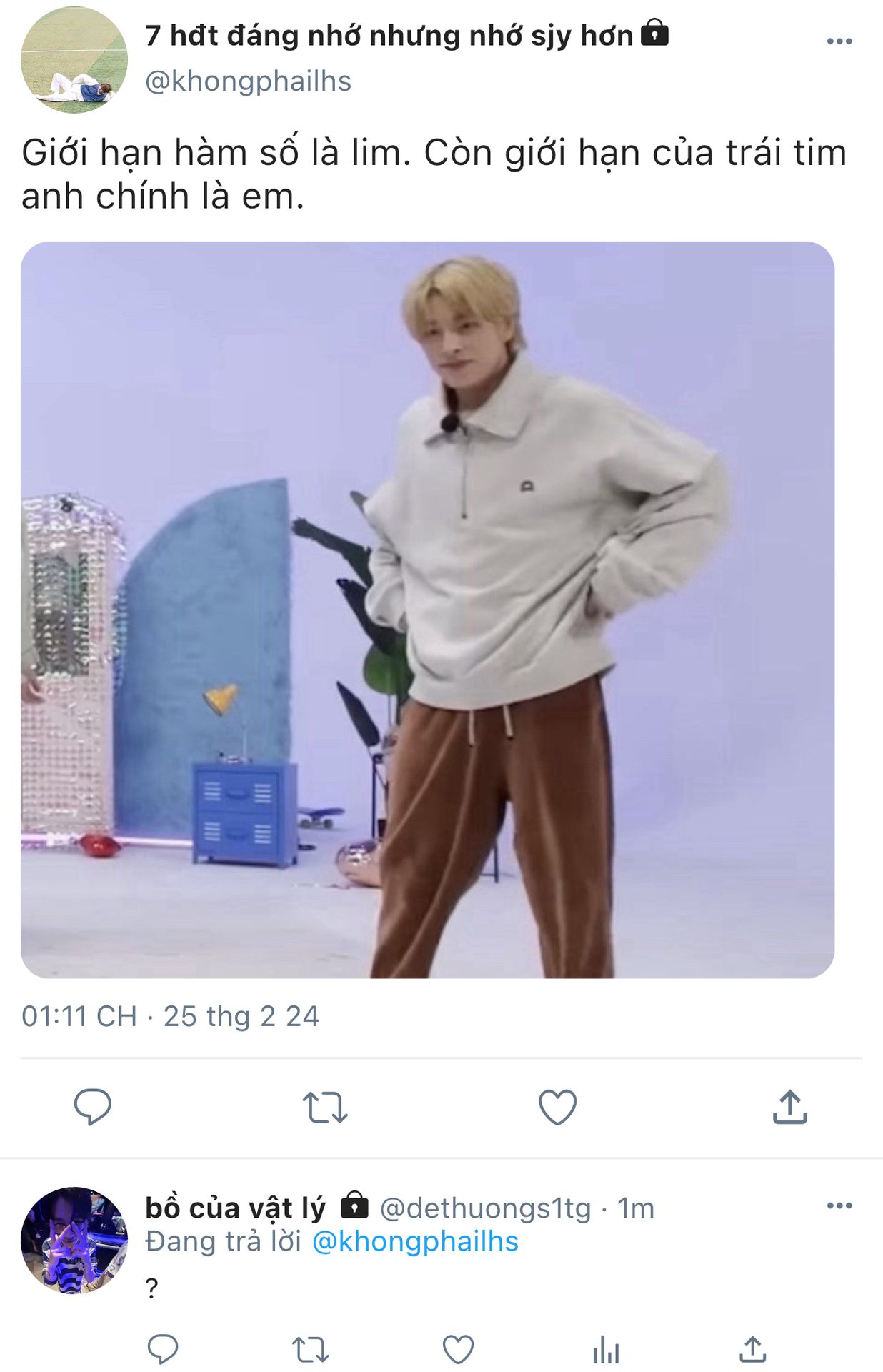Like the main tweet
The width and height of the screenshot is (883, 1372).
[x=557, y=1107]
